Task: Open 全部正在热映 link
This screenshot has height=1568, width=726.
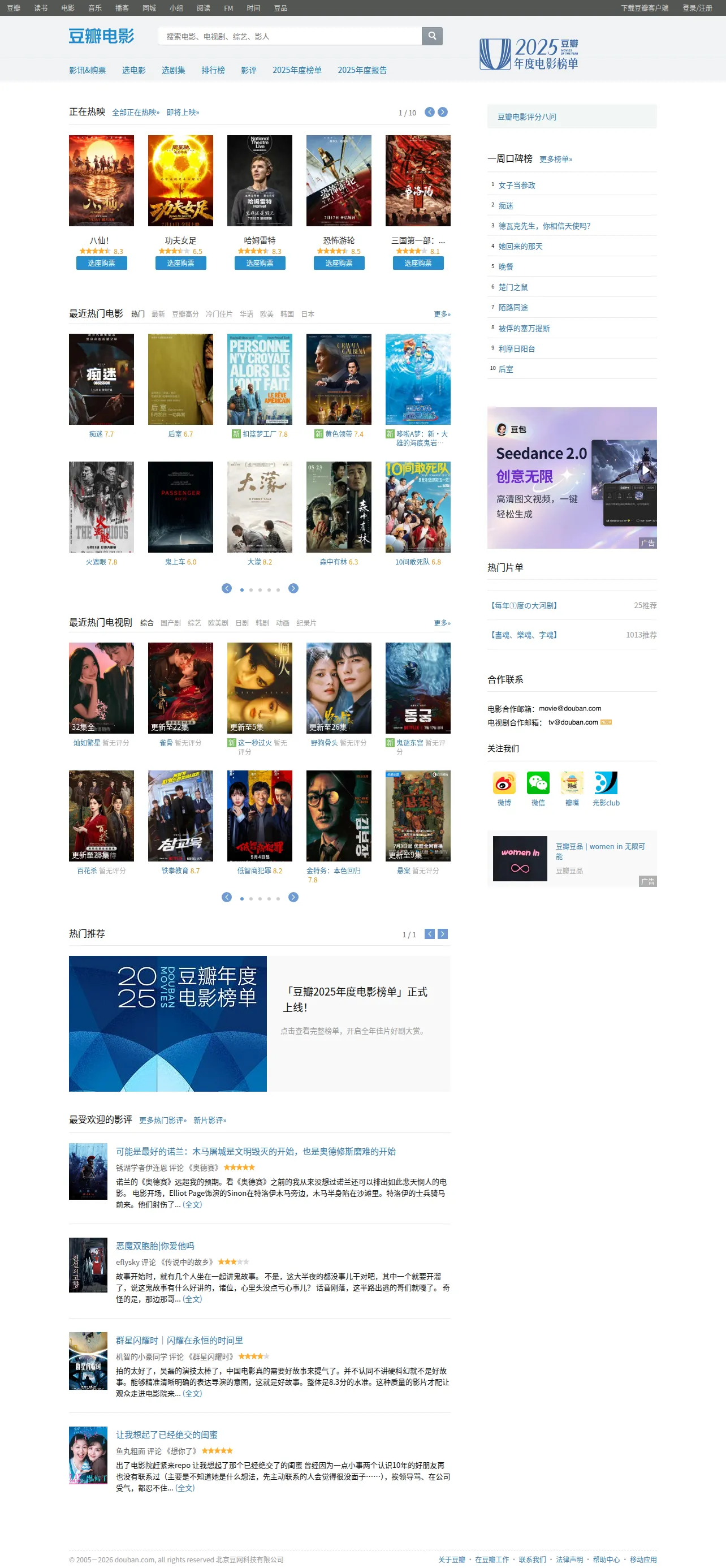Action: 136,113
